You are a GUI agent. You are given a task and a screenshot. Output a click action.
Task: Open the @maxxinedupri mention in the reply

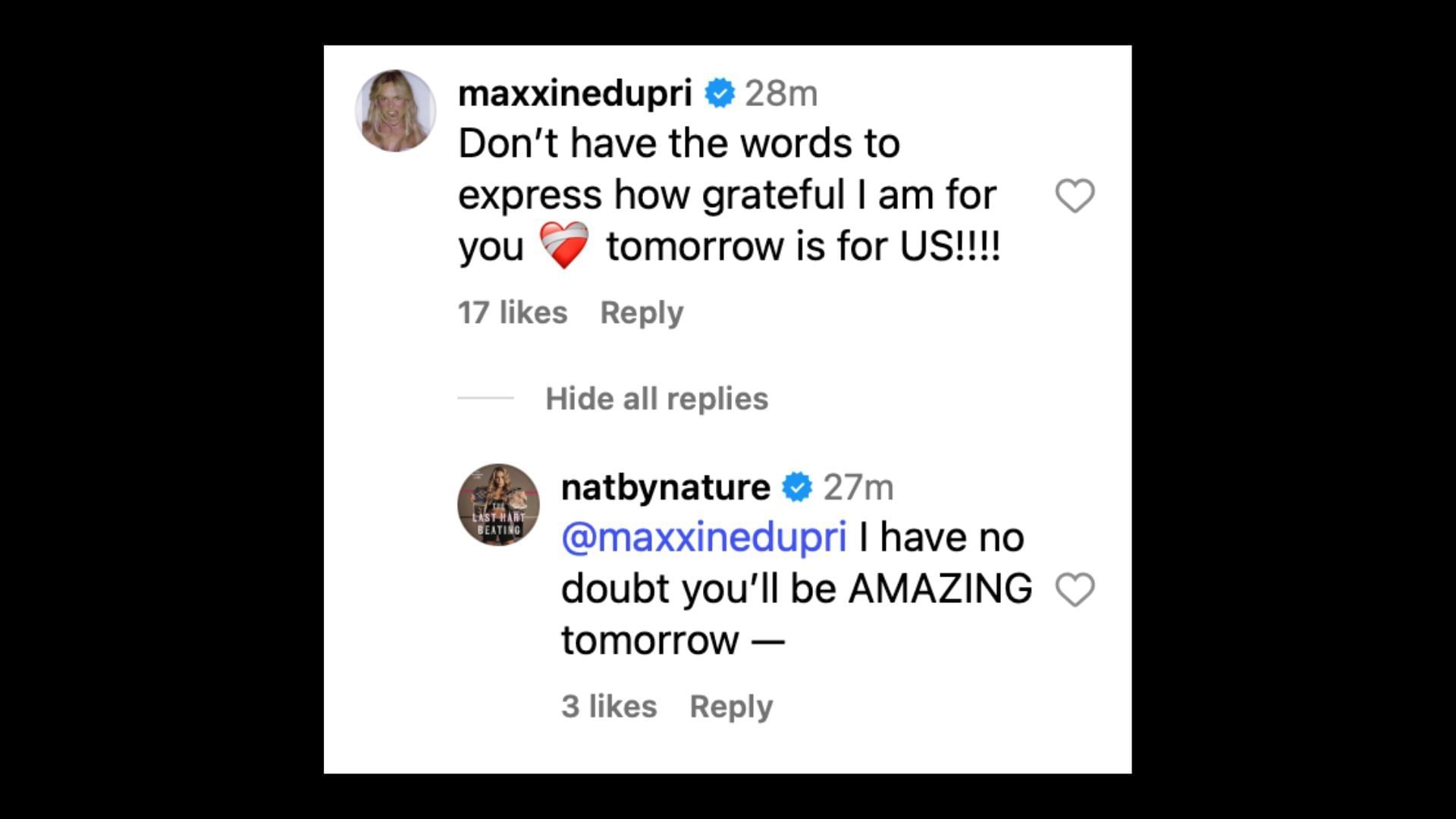click(704, 538)
